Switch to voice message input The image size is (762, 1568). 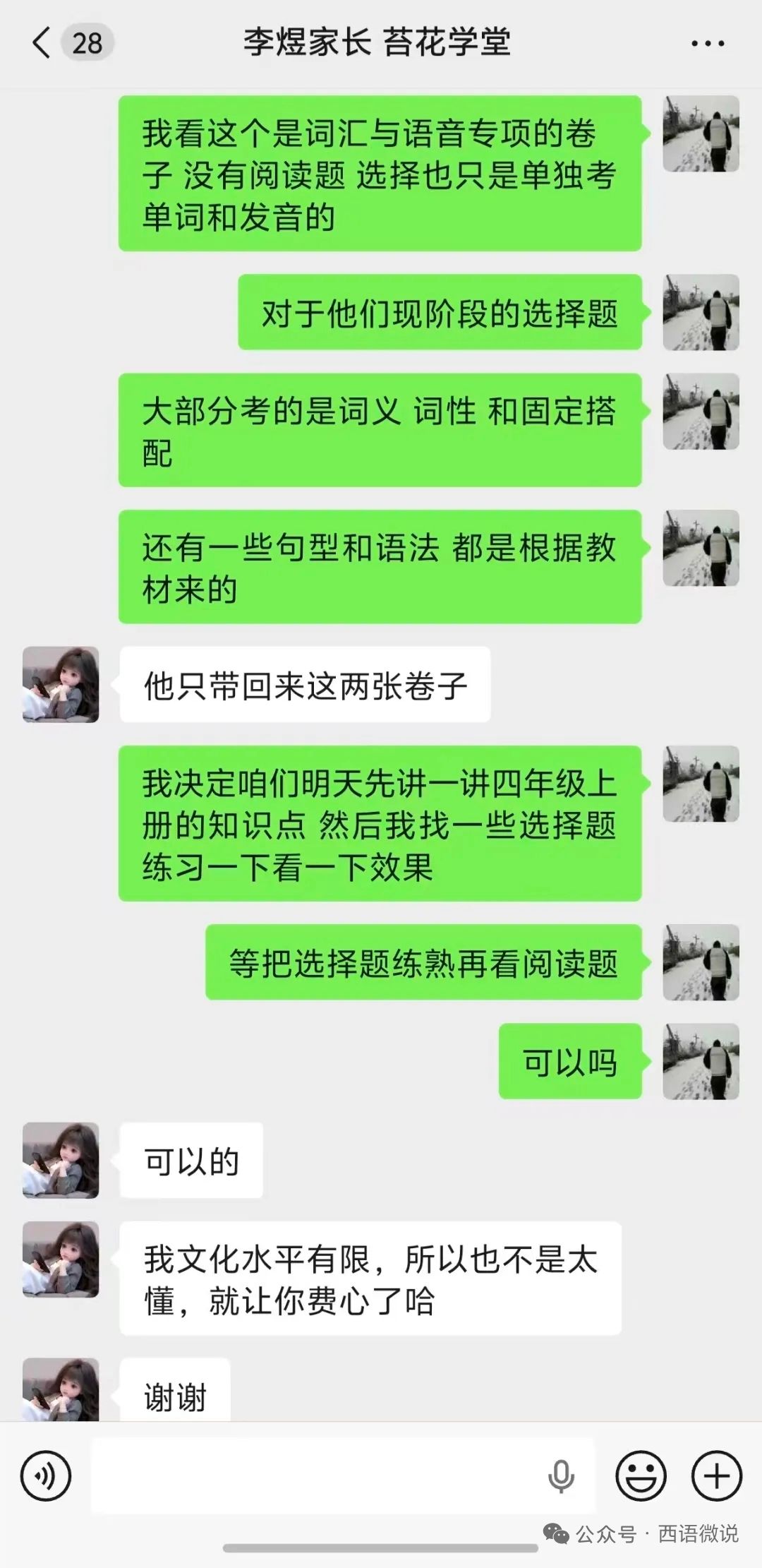[x=47, y=1475]
